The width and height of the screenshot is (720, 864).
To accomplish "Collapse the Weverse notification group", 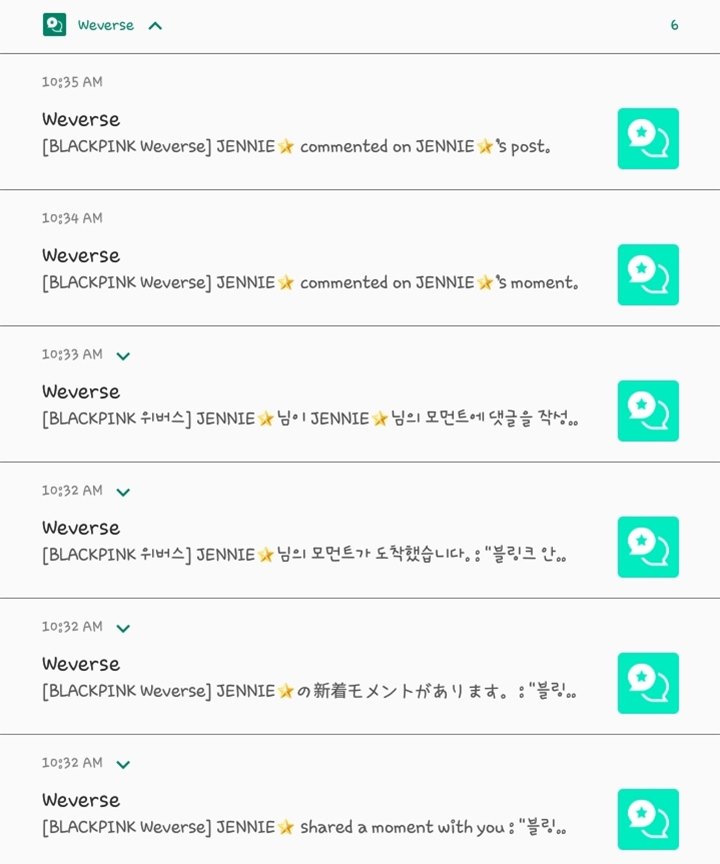I will click(x=155, y=27).
